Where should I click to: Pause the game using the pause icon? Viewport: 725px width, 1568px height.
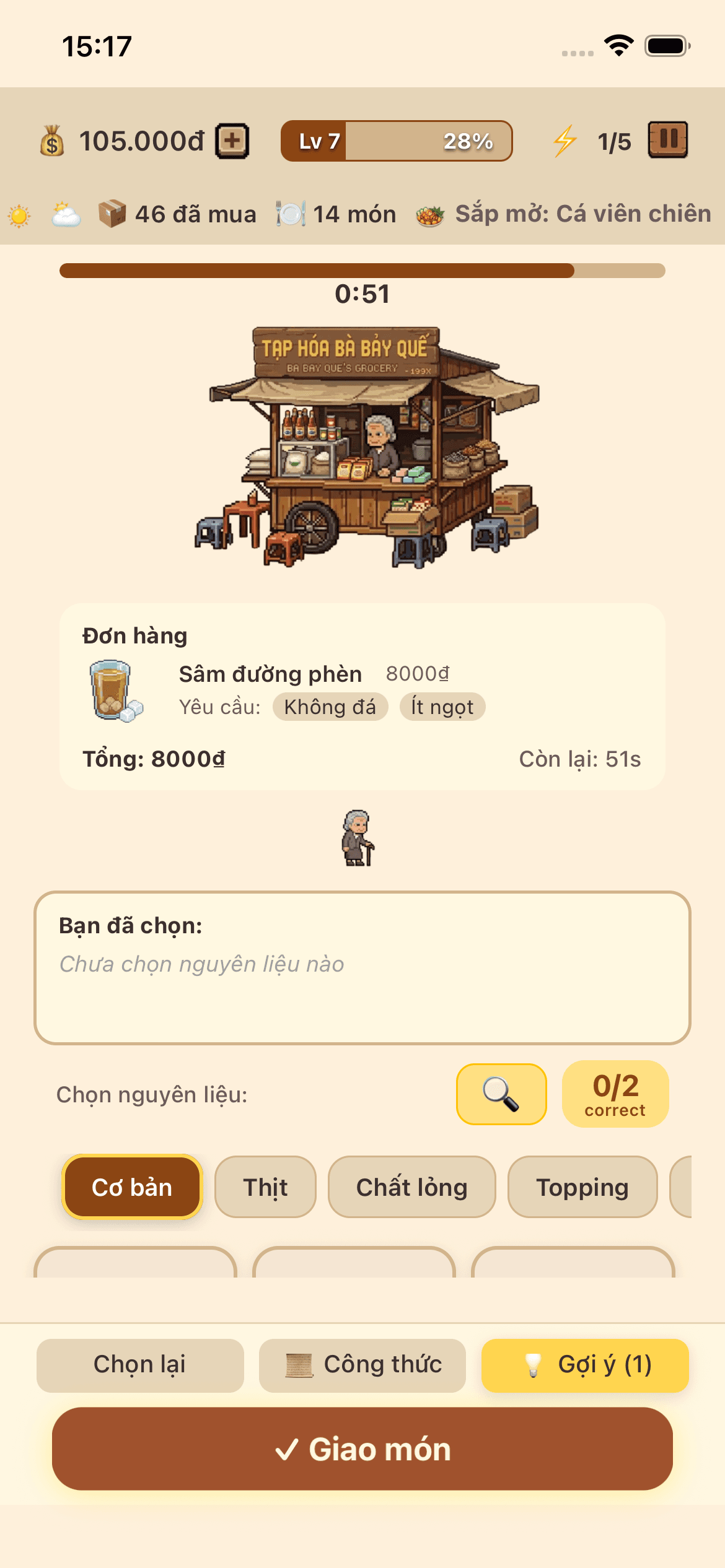[x=667, y=141]
